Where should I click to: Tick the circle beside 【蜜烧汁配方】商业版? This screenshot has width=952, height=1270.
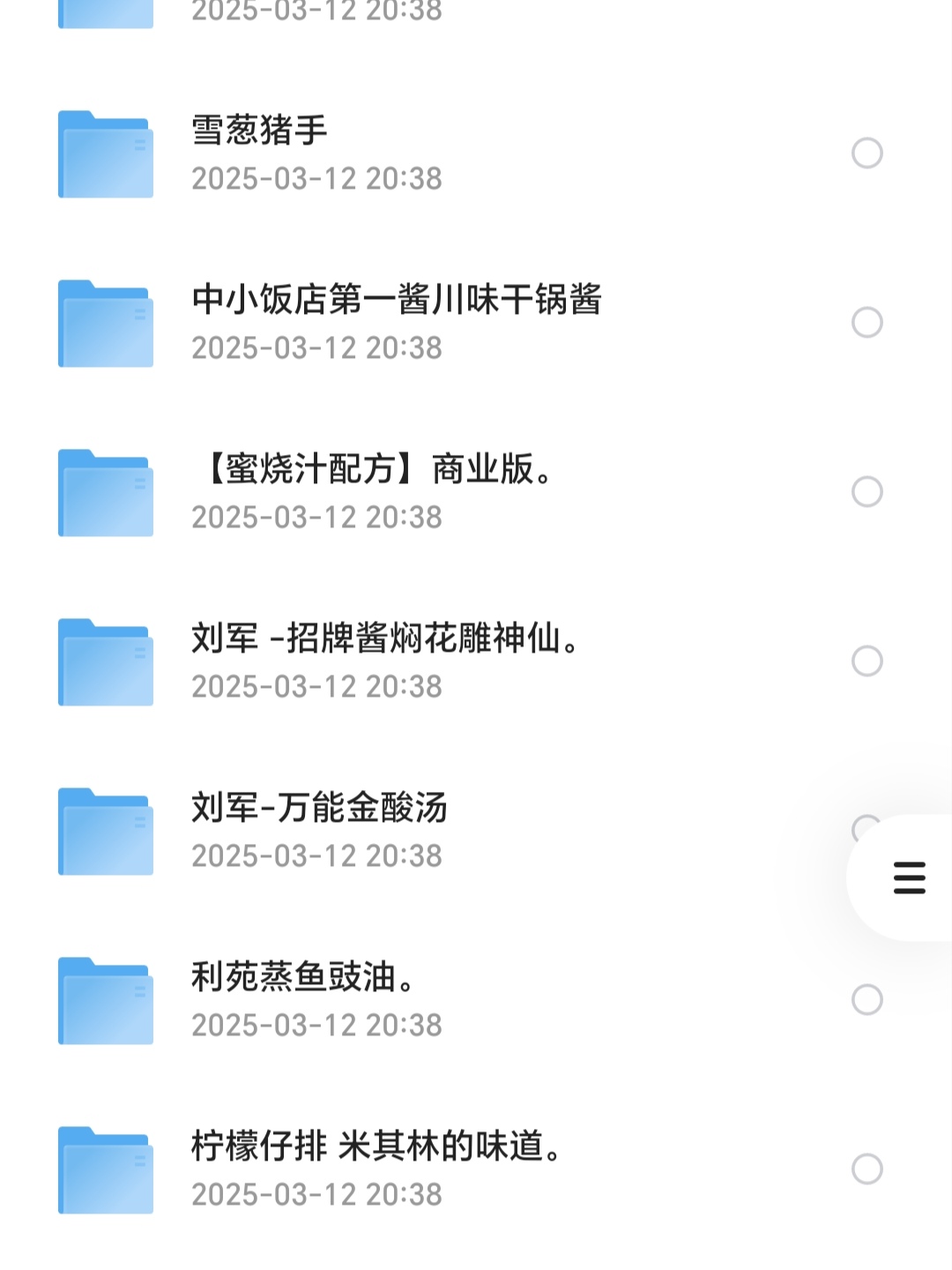click(867, 492)
